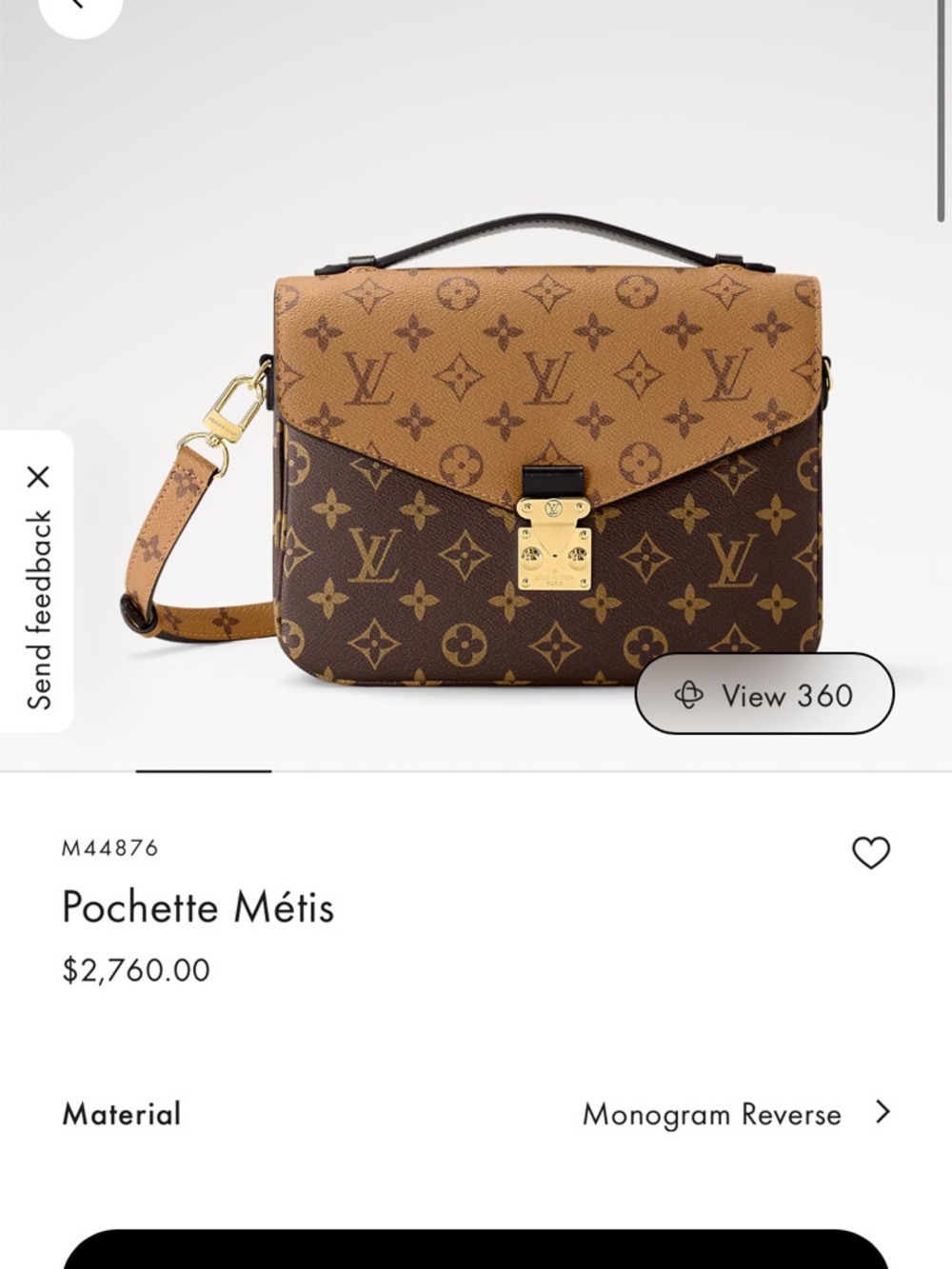The width and height of the screenshot is (952, 1269).
Task: Dismiss feedback sidebar using its X icon
Action: (40, 476)
